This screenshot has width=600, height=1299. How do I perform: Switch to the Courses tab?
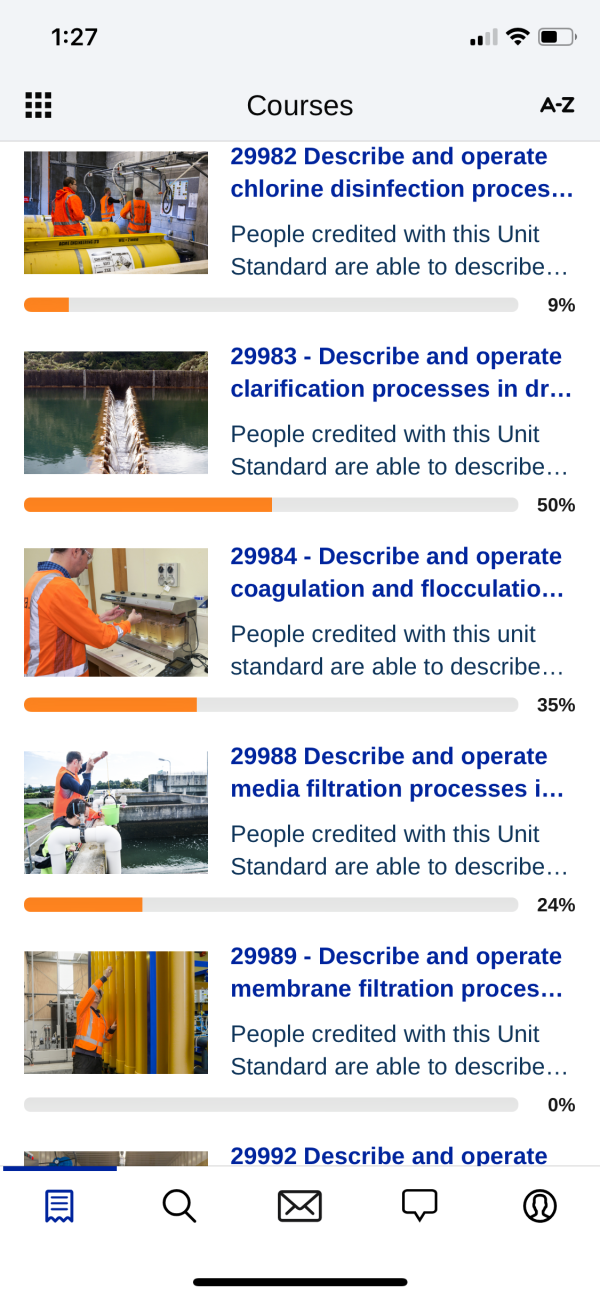coord(60,1206)
